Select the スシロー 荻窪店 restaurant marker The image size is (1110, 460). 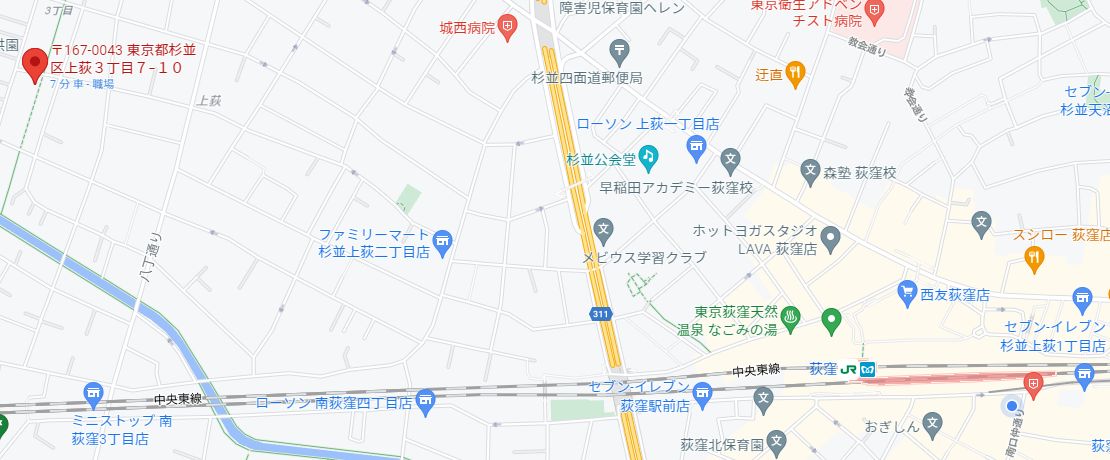(1035, 258)
